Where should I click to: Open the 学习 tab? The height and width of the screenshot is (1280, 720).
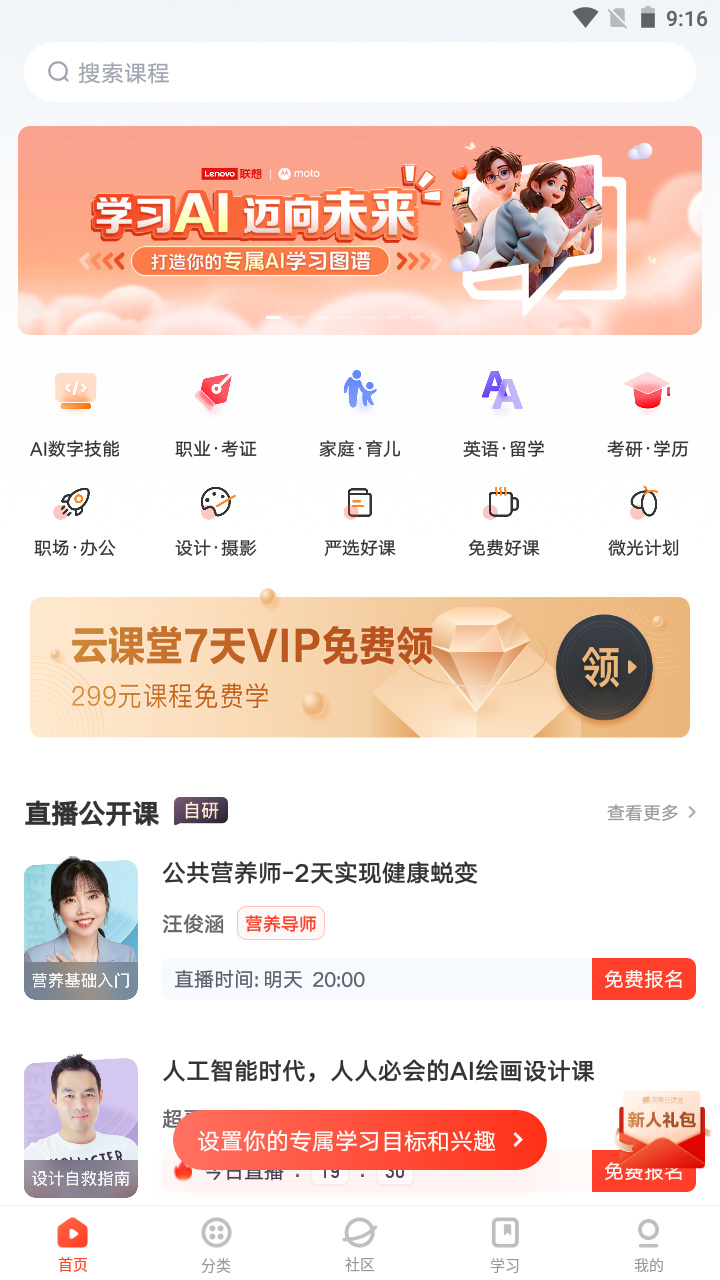click(504, 1243)
